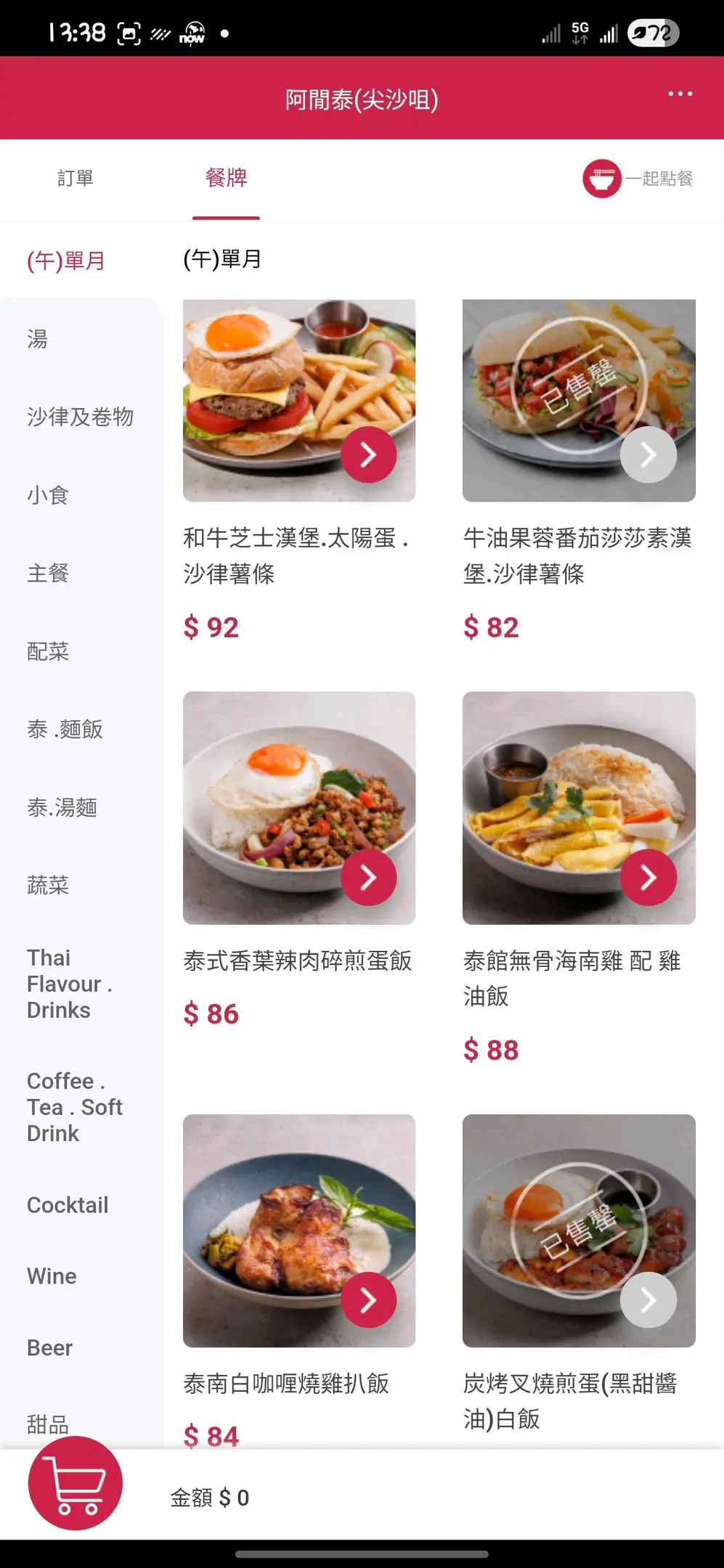724x1568 pixels.
Task: Select the 泰.湯麵 category
Action: click(62, 807)
